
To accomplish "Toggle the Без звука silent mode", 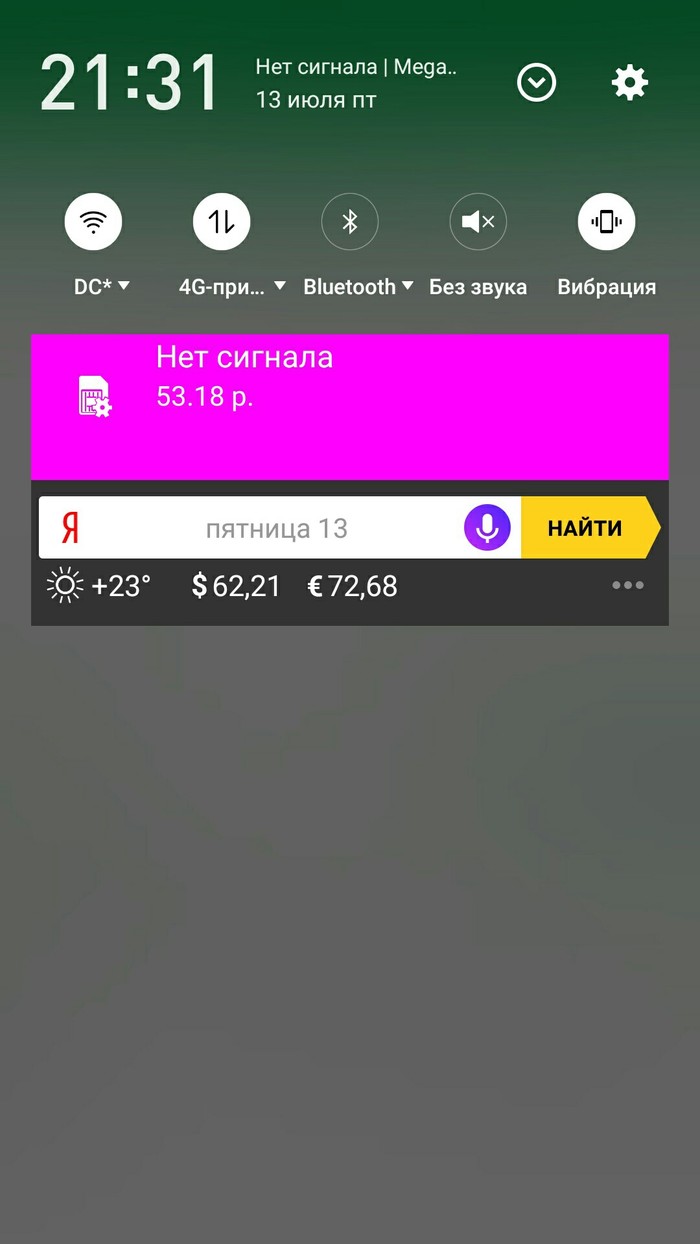I will coord(478,222).
